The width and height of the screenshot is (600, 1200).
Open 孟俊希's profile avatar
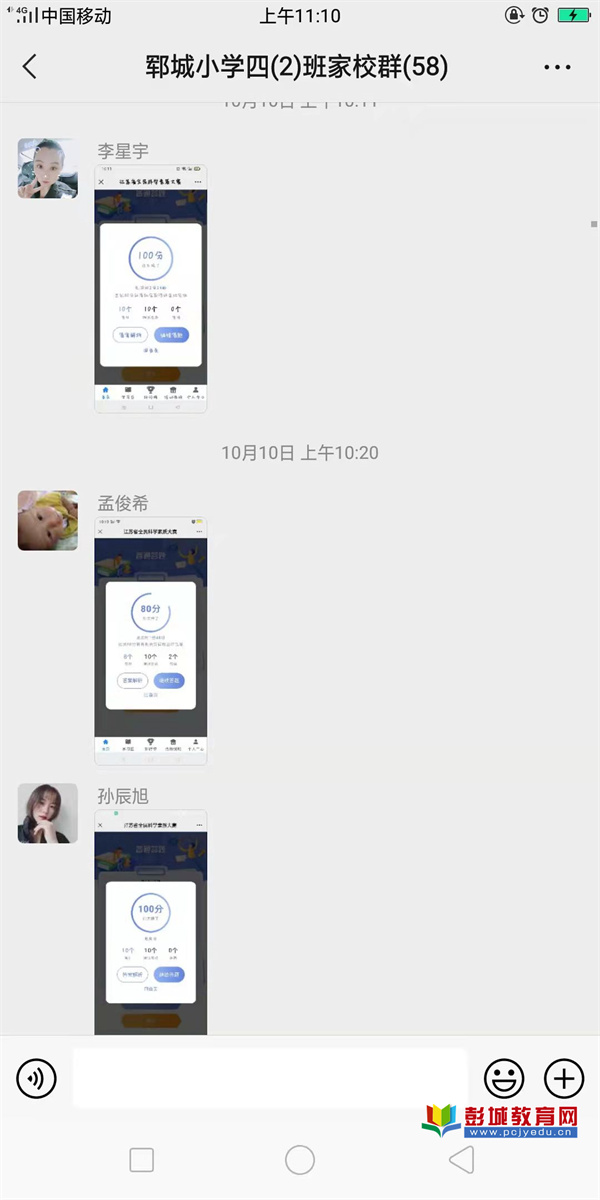(48, 520)
